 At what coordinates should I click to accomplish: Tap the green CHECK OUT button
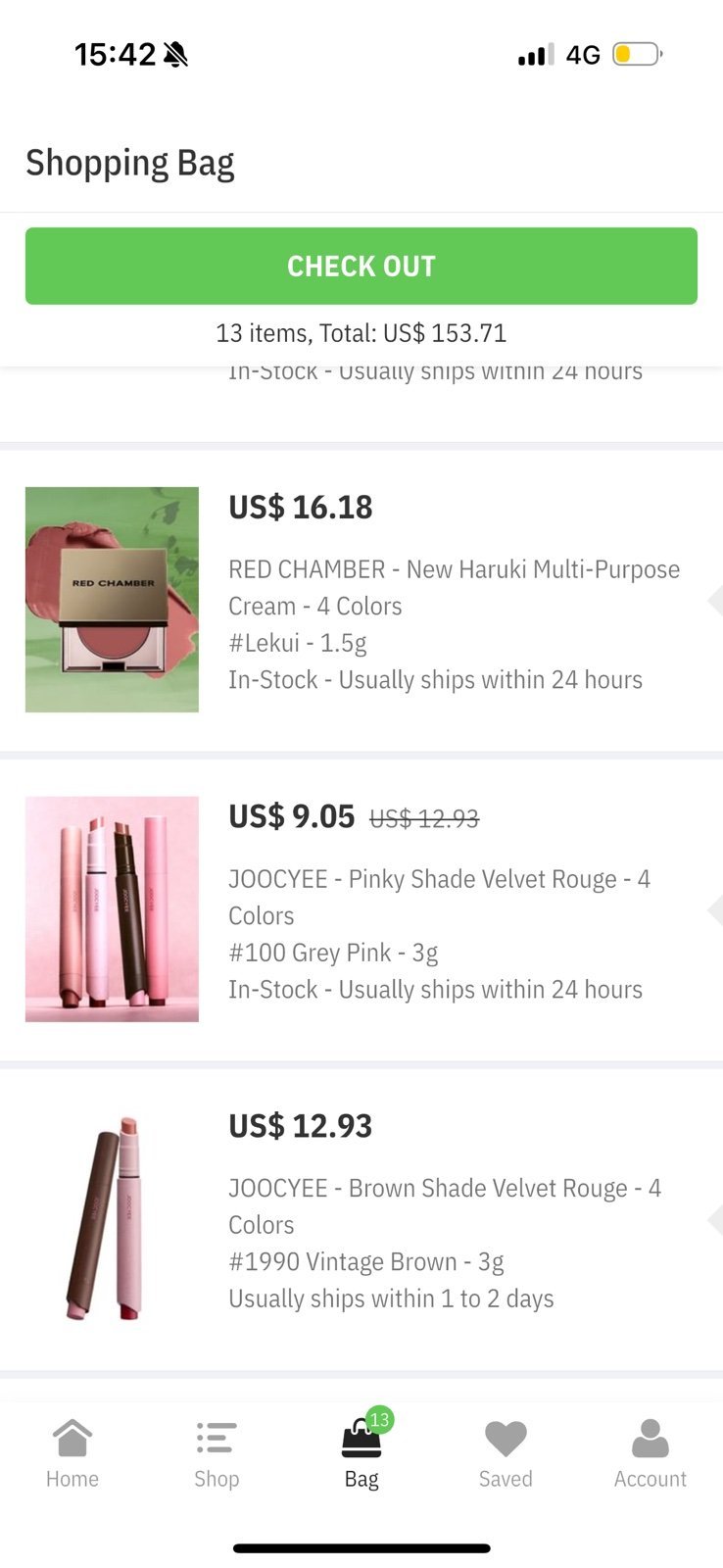click(x=361, y=266)
